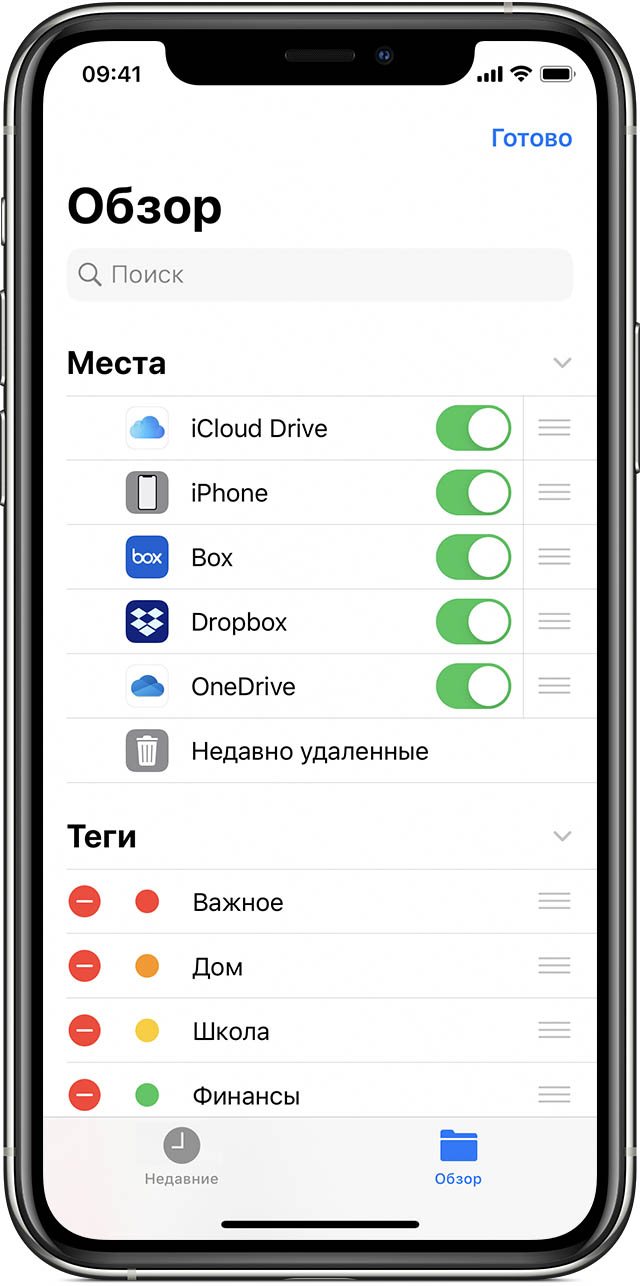Remove the Дом tag via the minus icon

(85, 967)
